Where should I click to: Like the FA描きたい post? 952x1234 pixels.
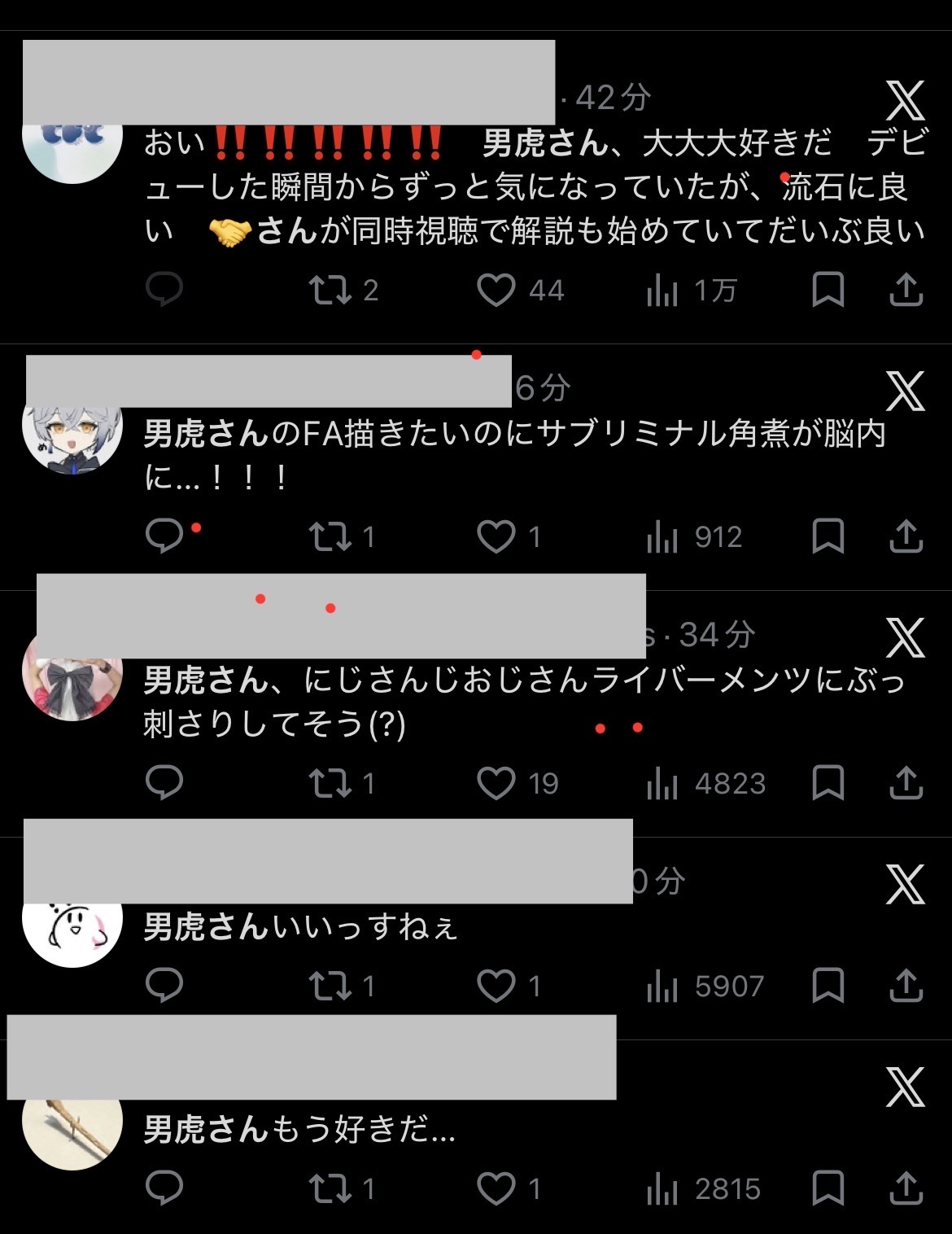(x=496, y=536)
